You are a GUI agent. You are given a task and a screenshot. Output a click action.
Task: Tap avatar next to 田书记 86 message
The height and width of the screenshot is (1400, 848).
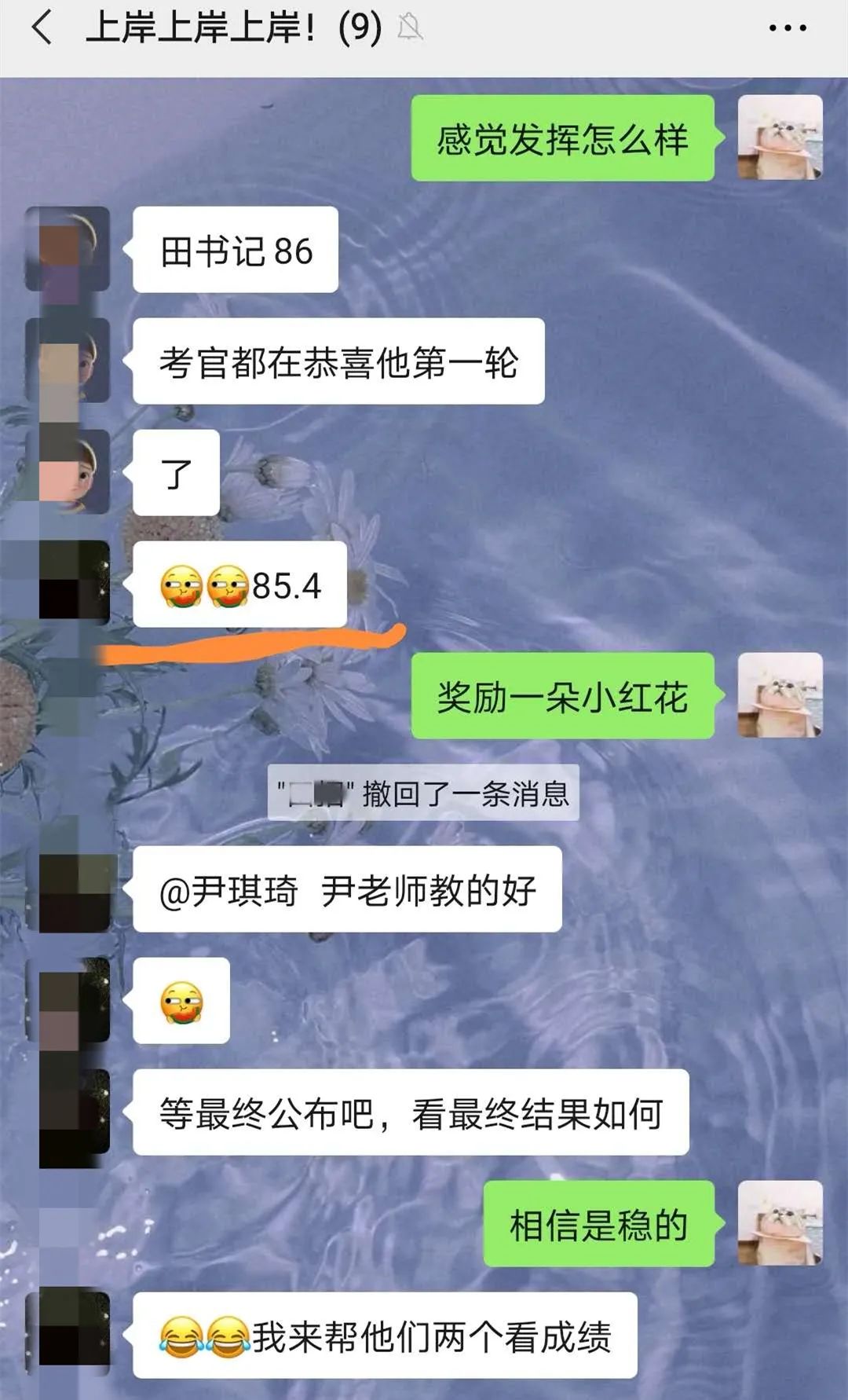coord(68,249)
